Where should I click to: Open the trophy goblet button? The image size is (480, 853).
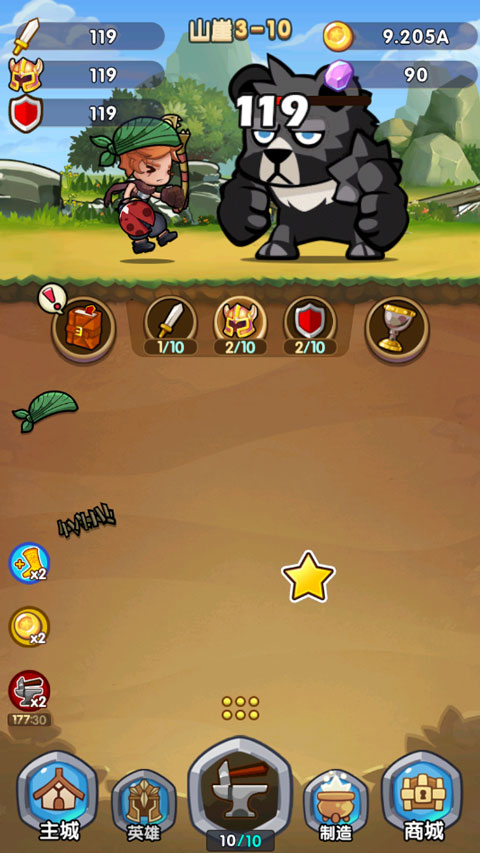click(397, 329)
